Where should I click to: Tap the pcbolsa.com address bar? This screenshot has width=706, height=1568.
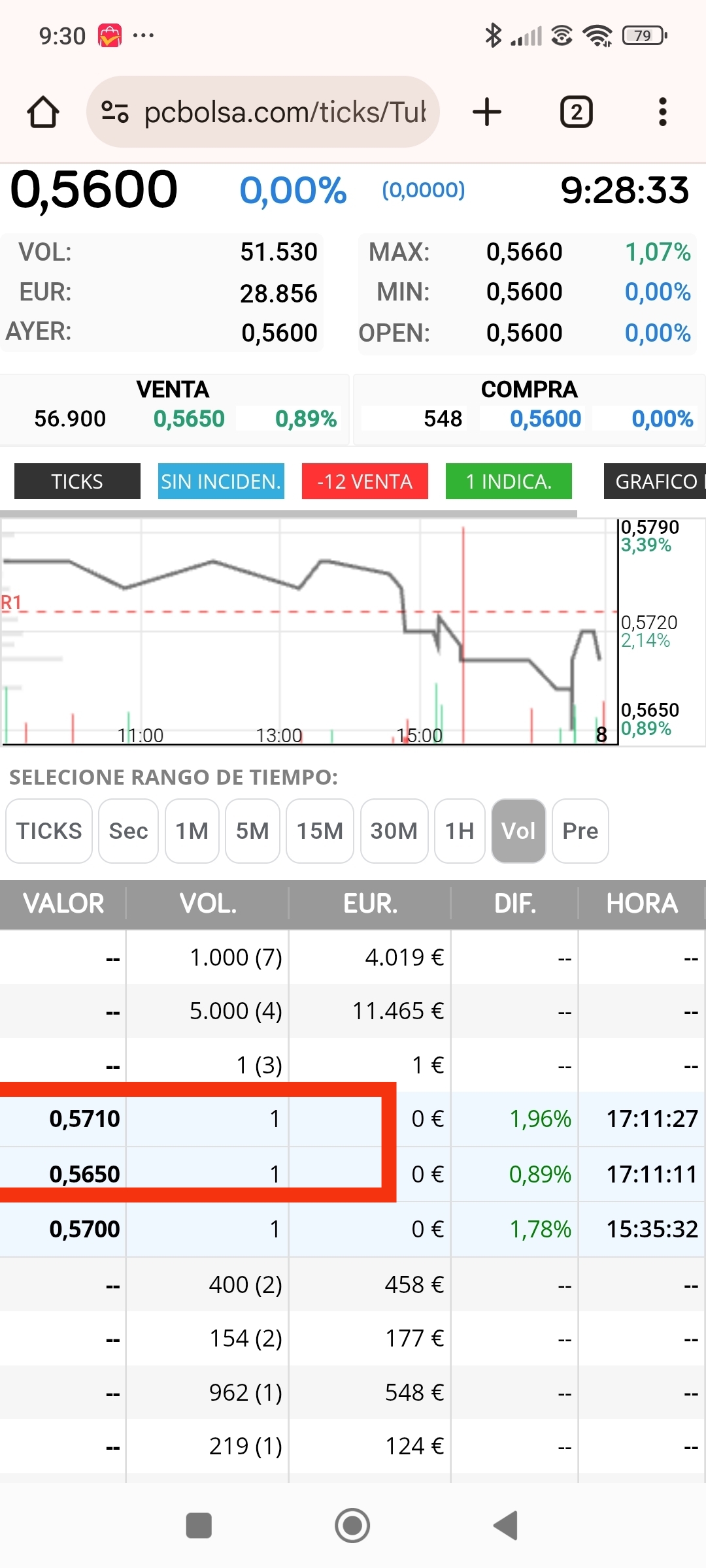[263, 112]
